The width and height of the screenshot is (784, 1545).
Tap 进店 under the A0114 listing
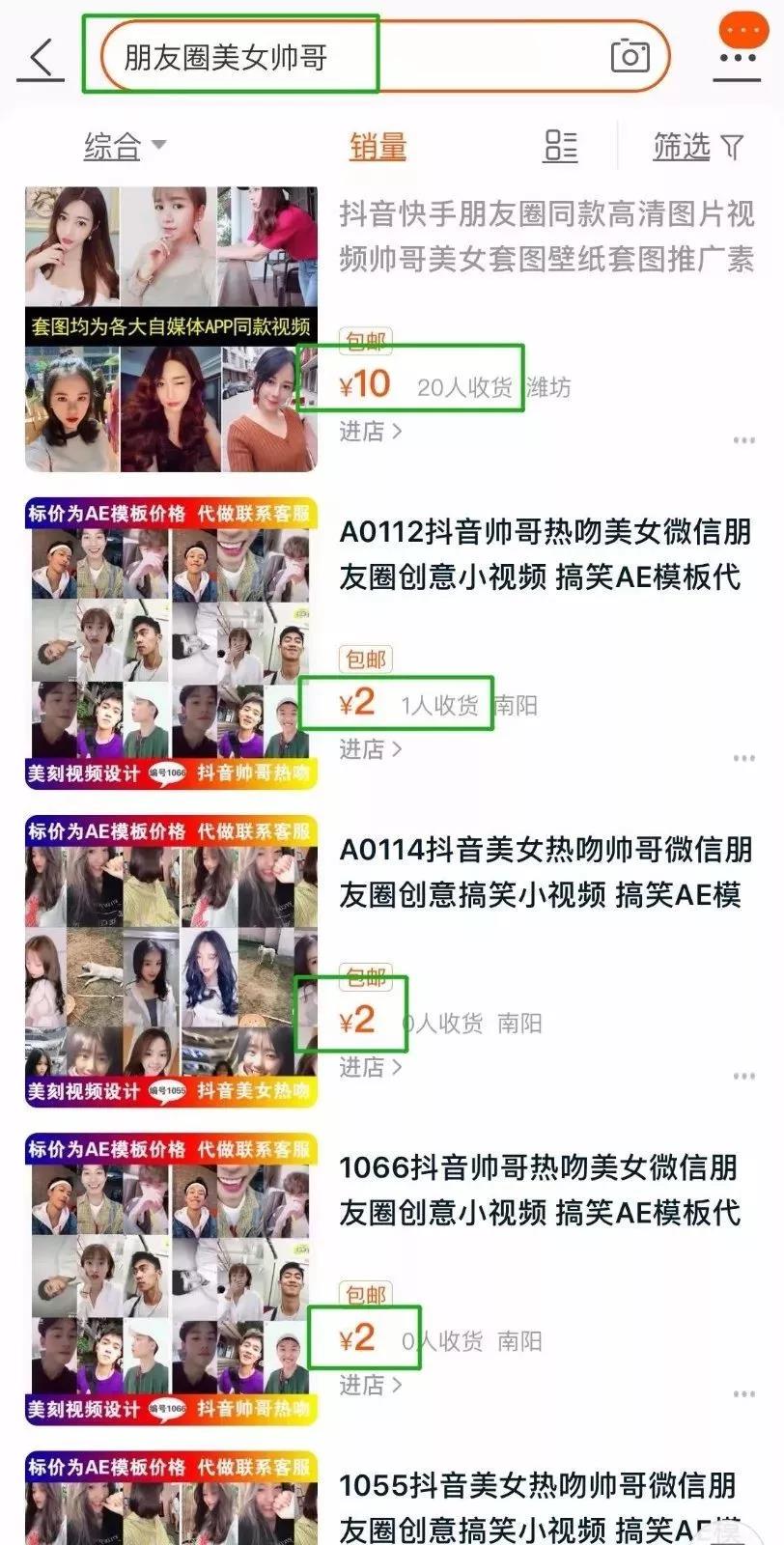(370, 1066)
